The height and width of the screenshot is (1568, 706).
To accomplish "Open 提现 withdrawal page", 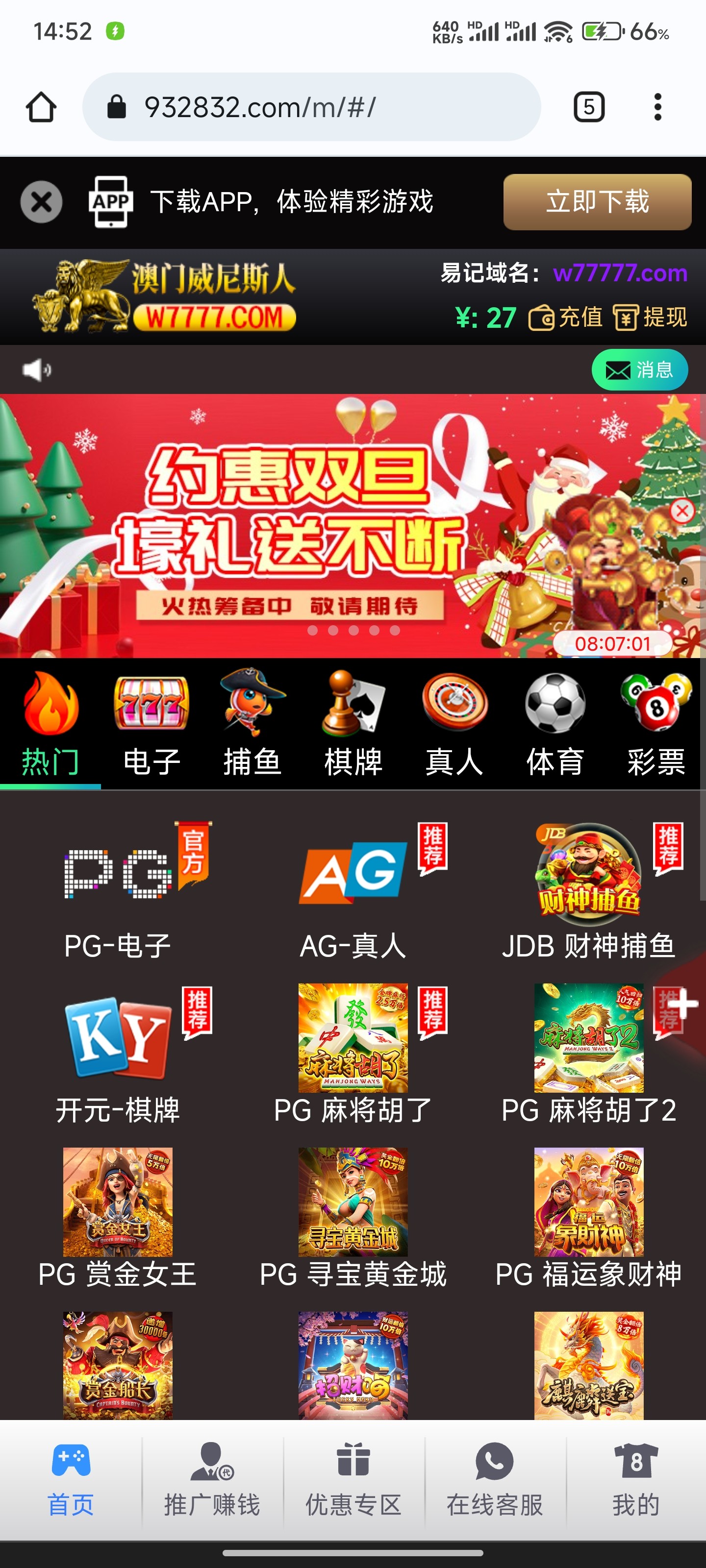I will click(650, 317).
